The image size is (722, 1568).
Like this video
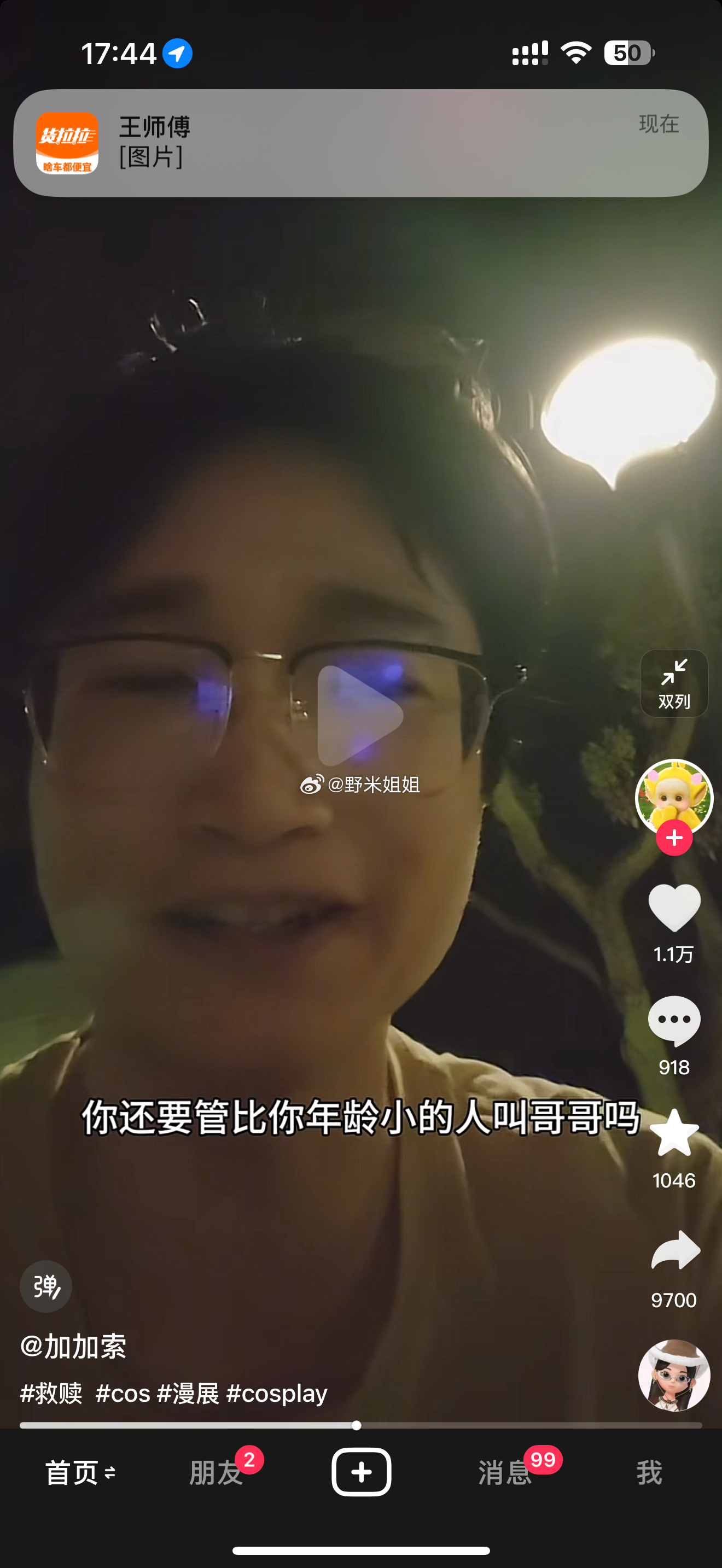pyautogui.click(x=674, y=908)
